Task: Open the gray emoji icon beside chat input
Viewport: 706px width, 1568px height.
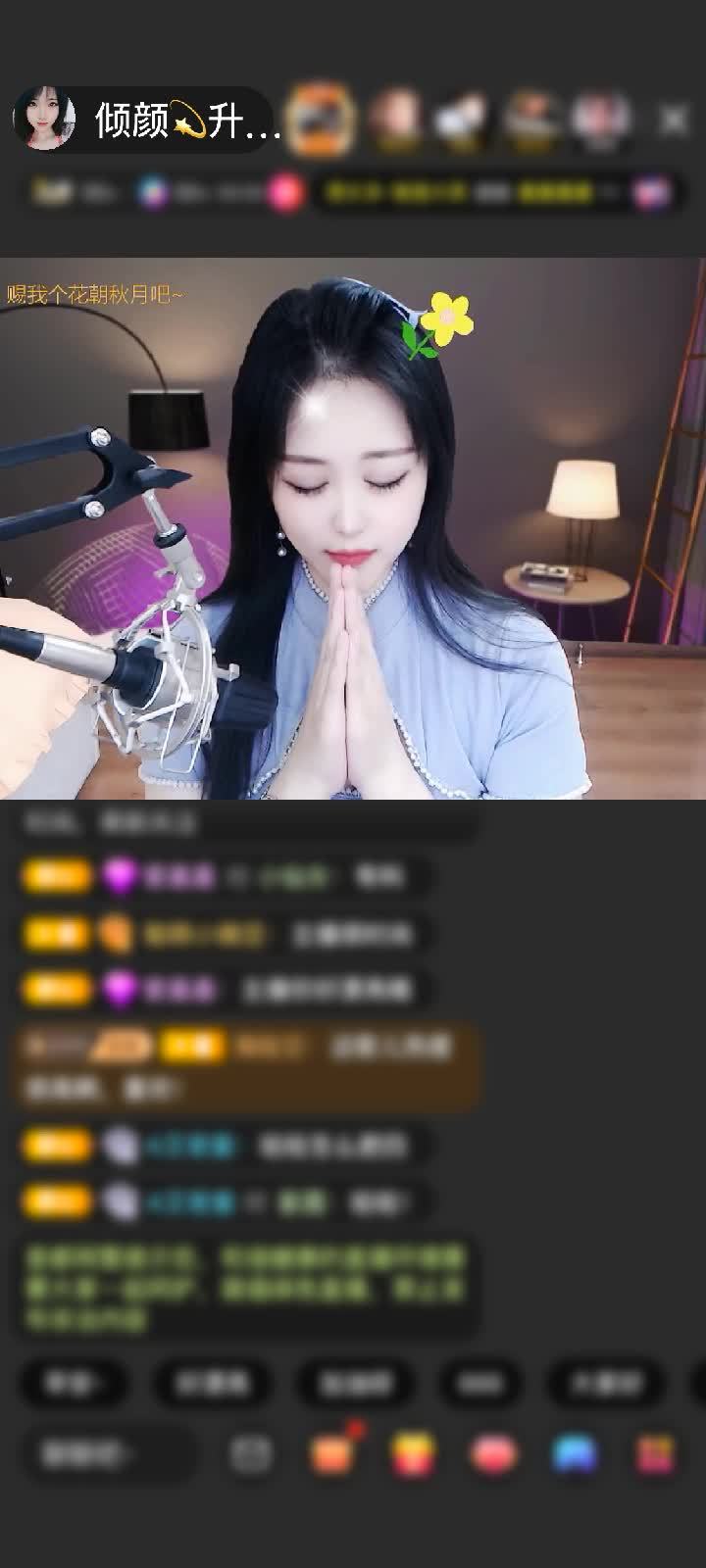Action: [x=251, y=1454]
